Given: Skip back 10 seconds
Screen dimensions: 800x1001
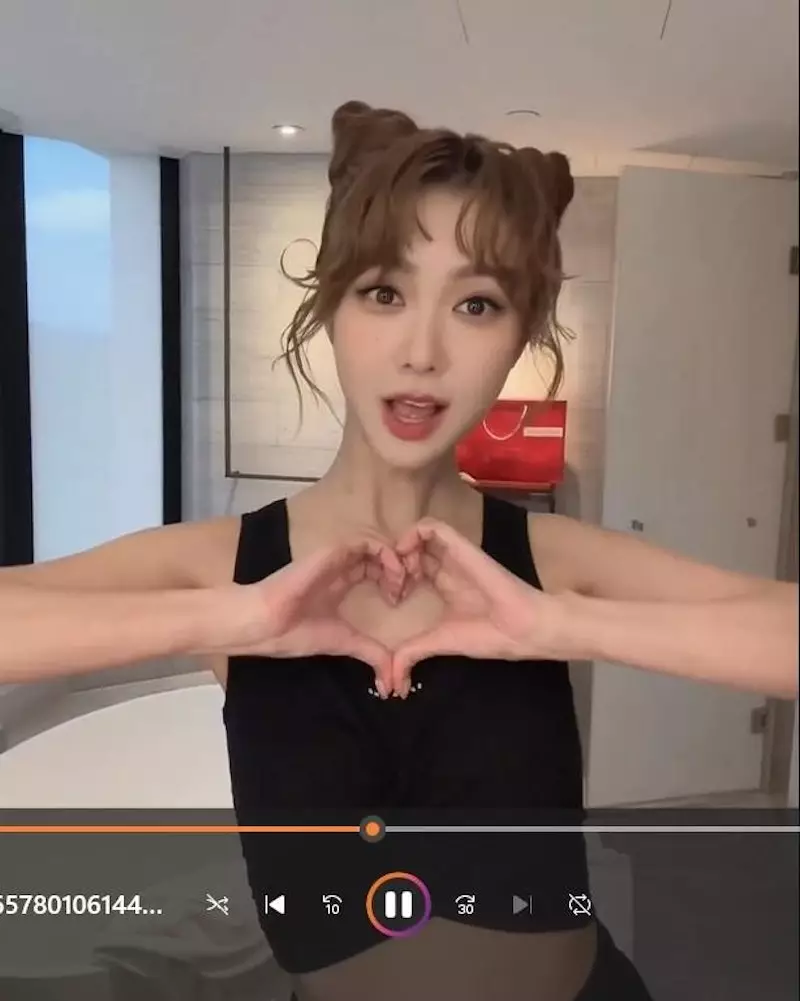Looking at the screenshot, I should click(x=332, y=904).
